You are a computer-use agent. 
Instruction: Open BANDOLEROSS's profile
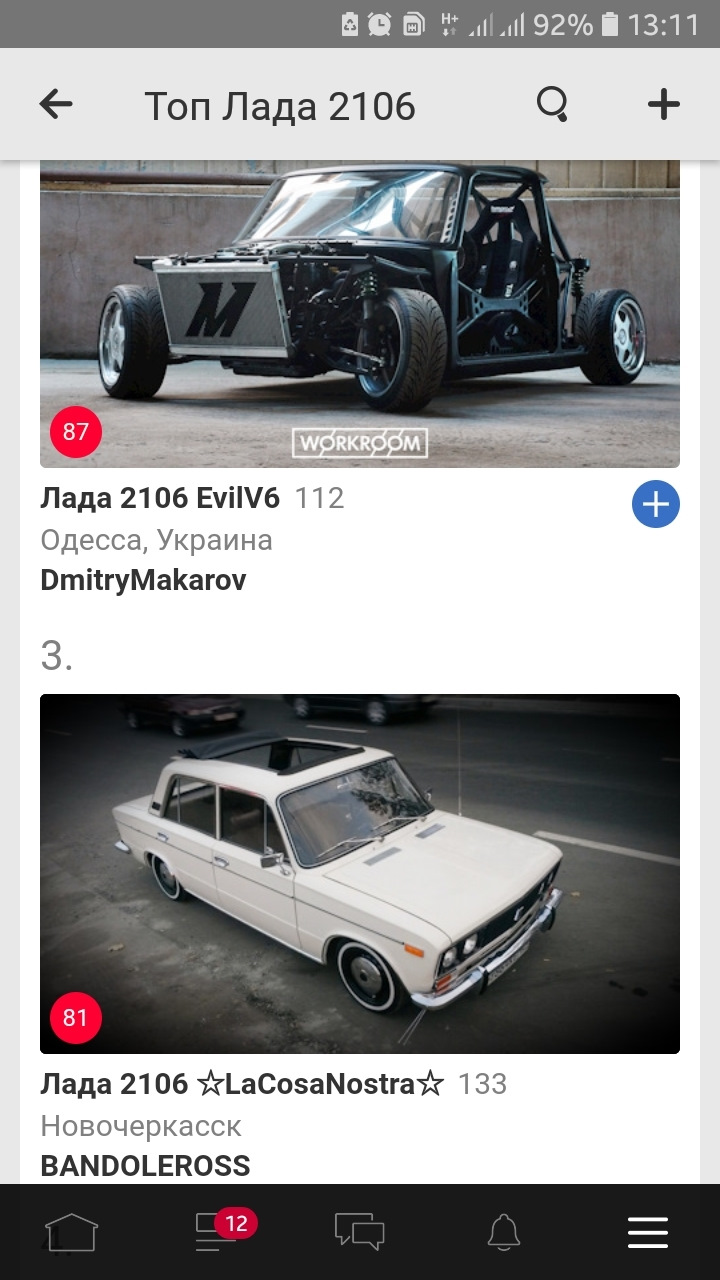pos(145,1165)
